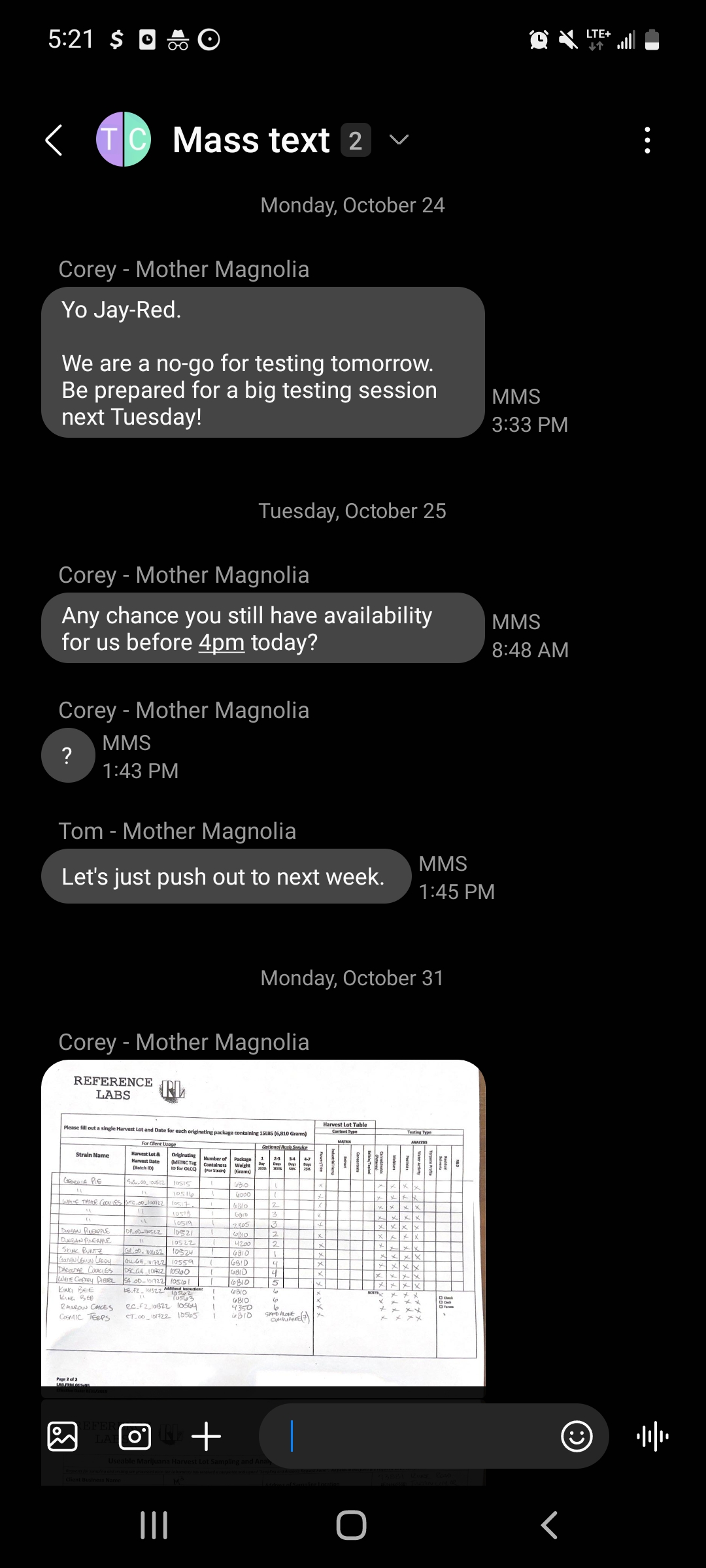Screen dimensions: 706x1568
Task: Tap the underlined 4pm link
Action: pos(222,643)
